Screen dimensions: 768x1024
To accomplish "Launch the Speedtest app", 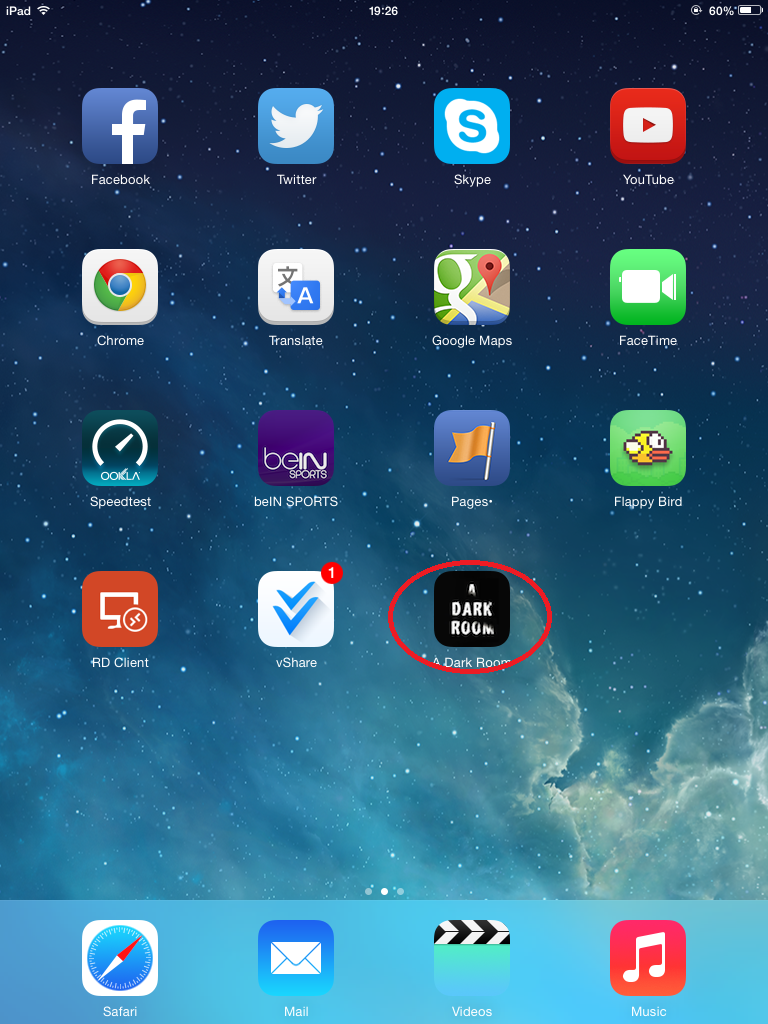I will tap(120, 448).
